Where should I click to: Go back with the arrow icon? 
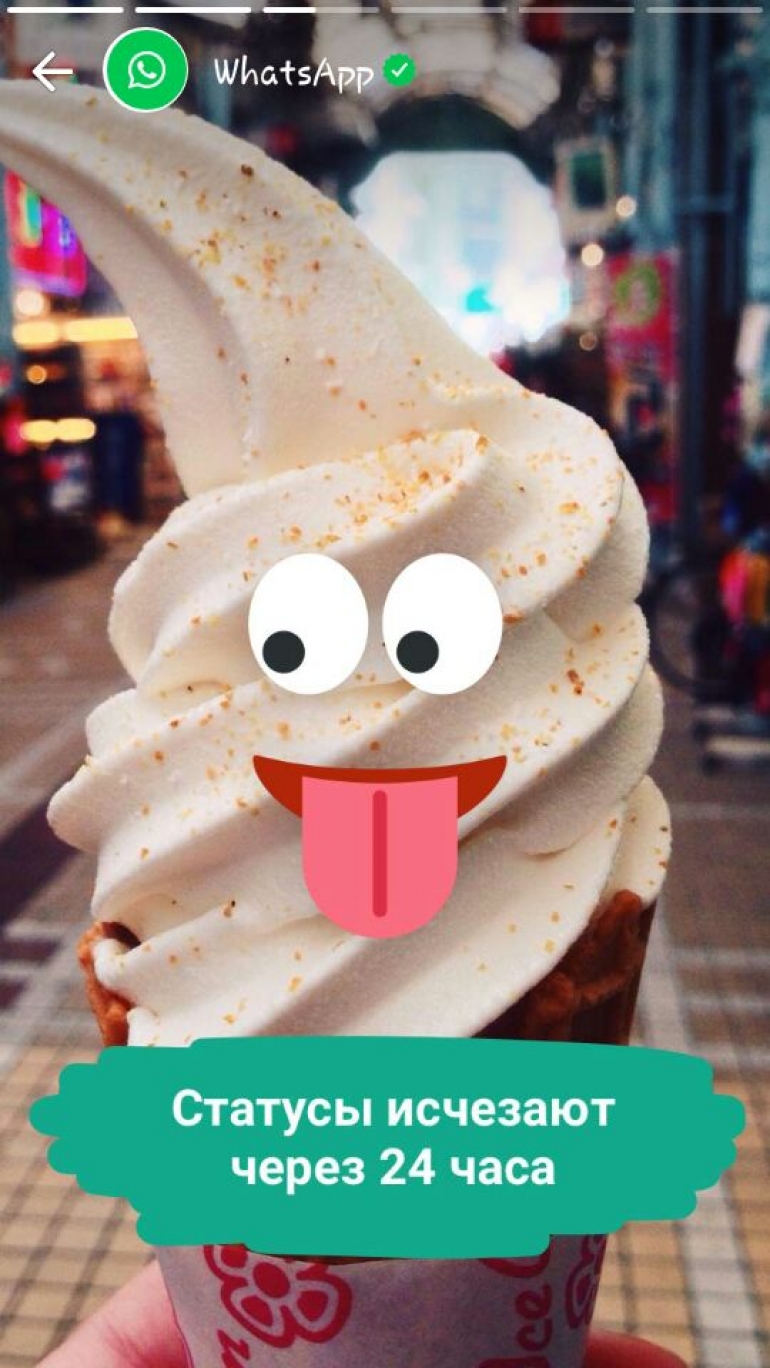pos(52,71)
